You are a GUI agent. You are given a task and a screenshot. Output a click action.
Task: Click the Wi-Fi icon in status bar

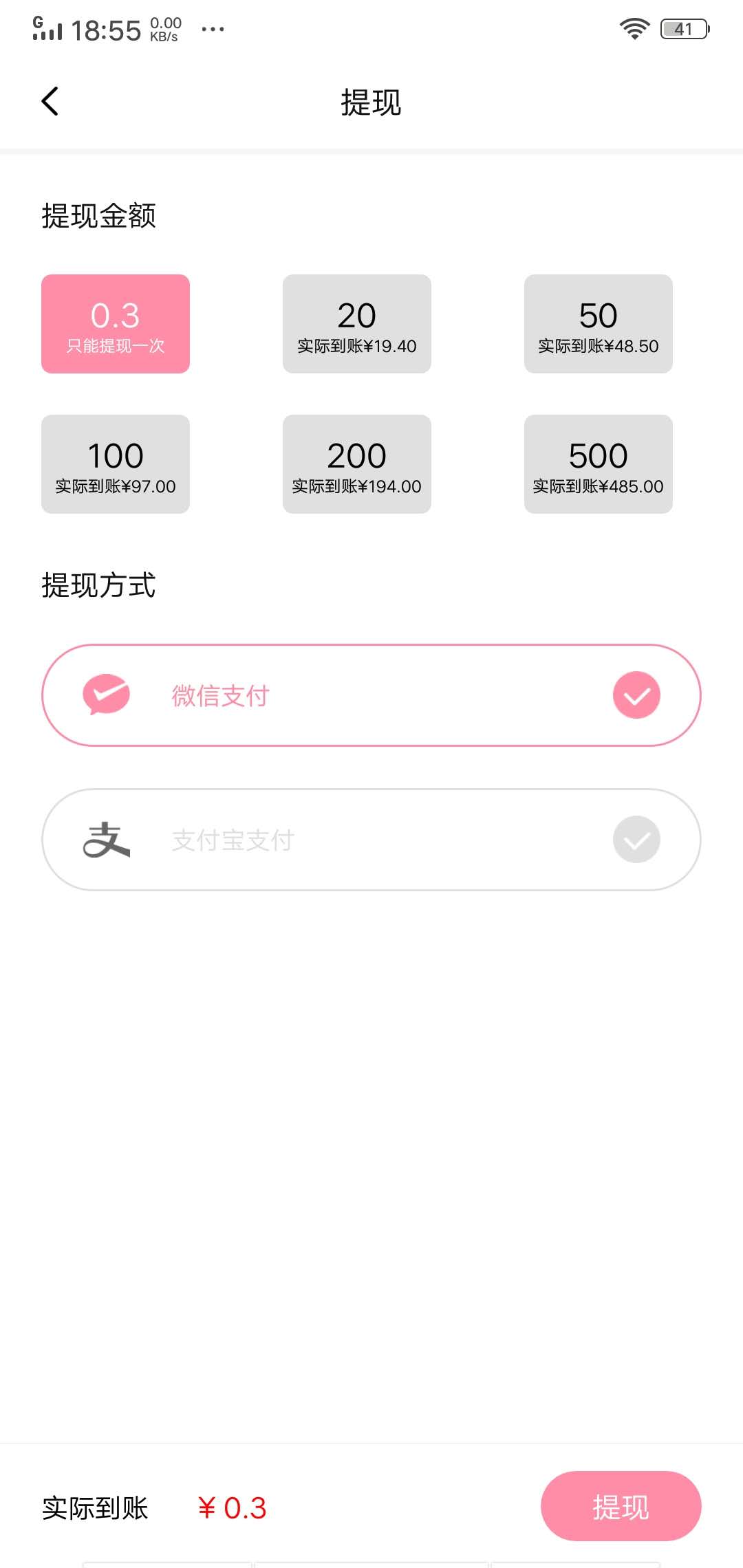633,28
